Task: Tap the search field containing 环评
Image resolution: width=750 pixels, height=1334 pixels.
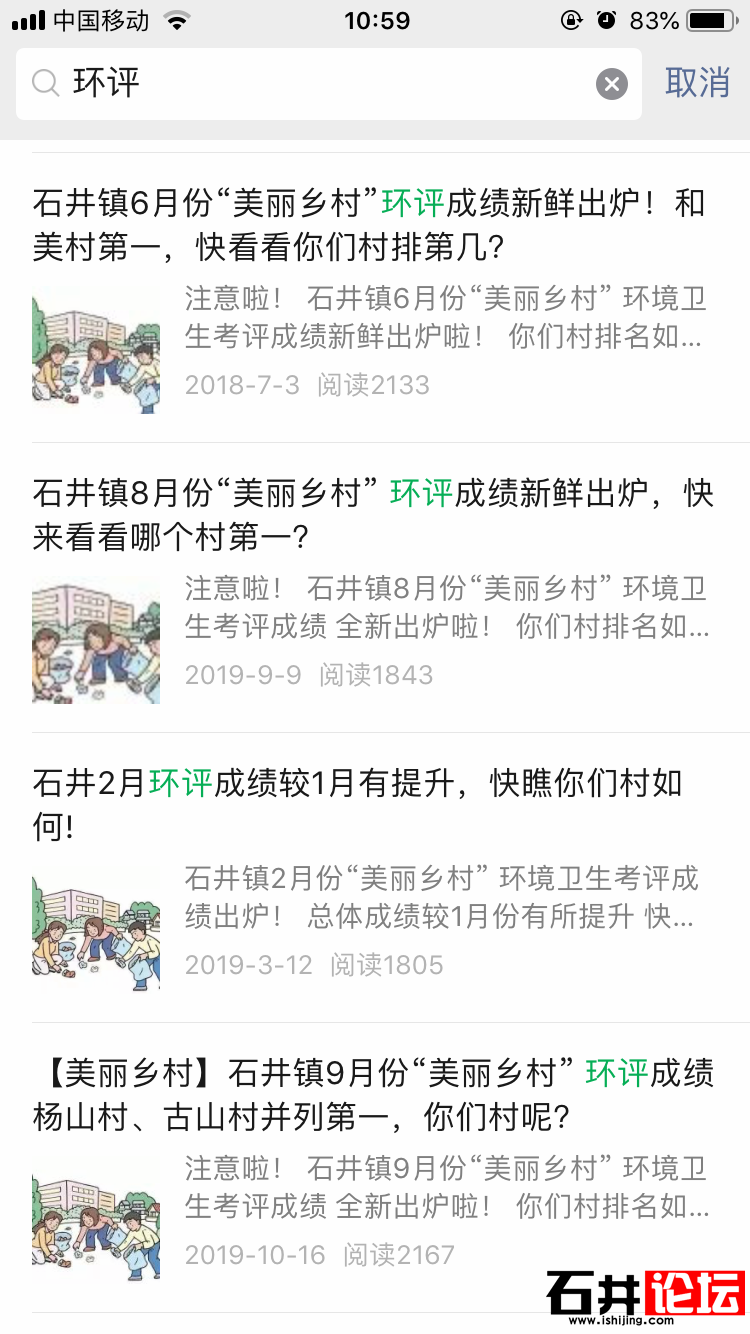Action: 320,84
